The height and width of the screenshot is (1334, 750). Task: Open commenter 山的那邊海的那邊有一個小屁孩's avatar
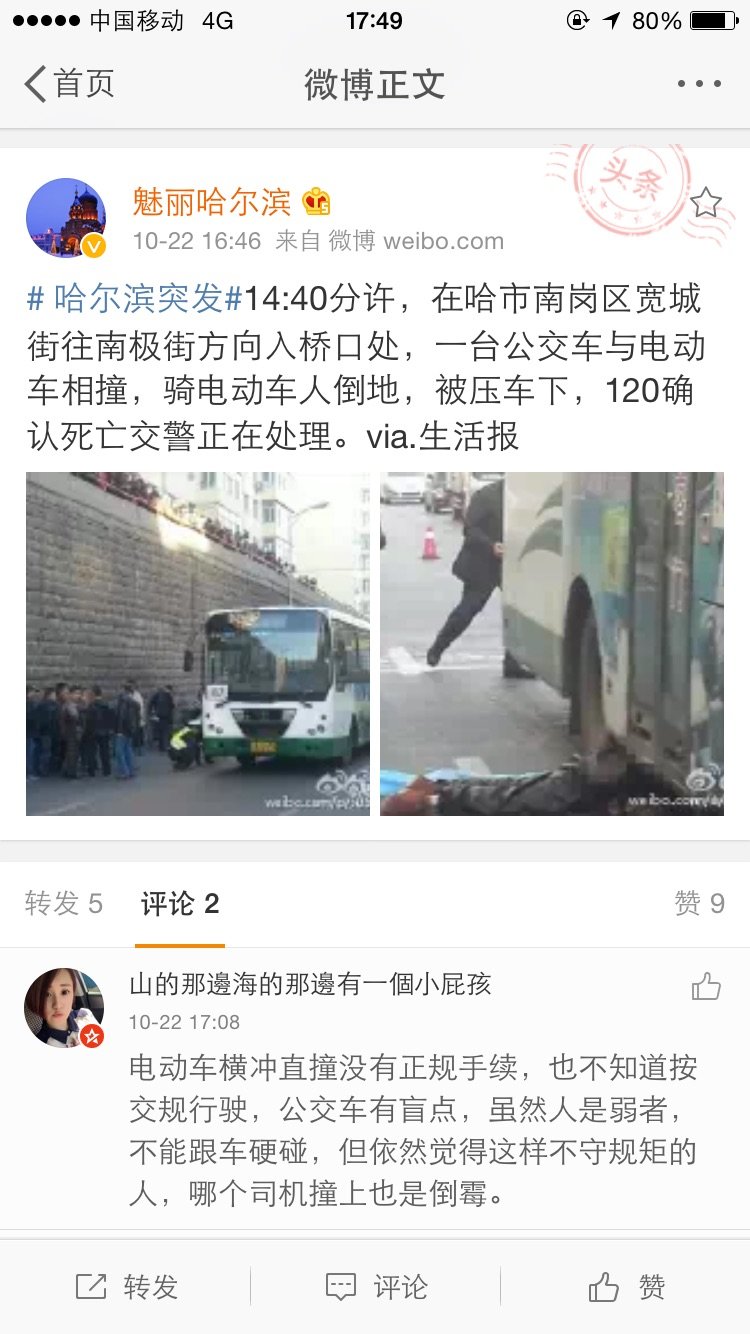point(64,1008)
